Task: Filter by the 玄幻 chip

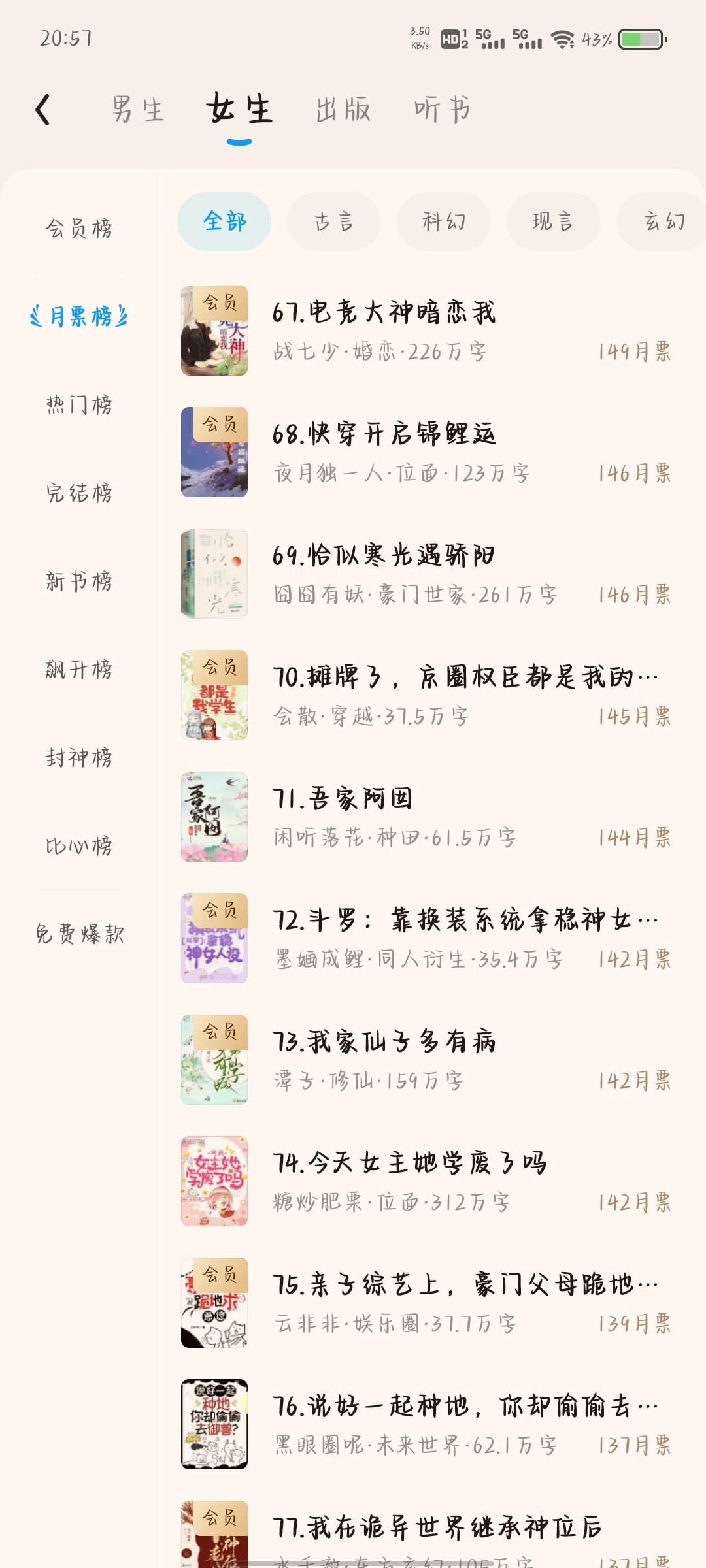Action: pos(662,221)
